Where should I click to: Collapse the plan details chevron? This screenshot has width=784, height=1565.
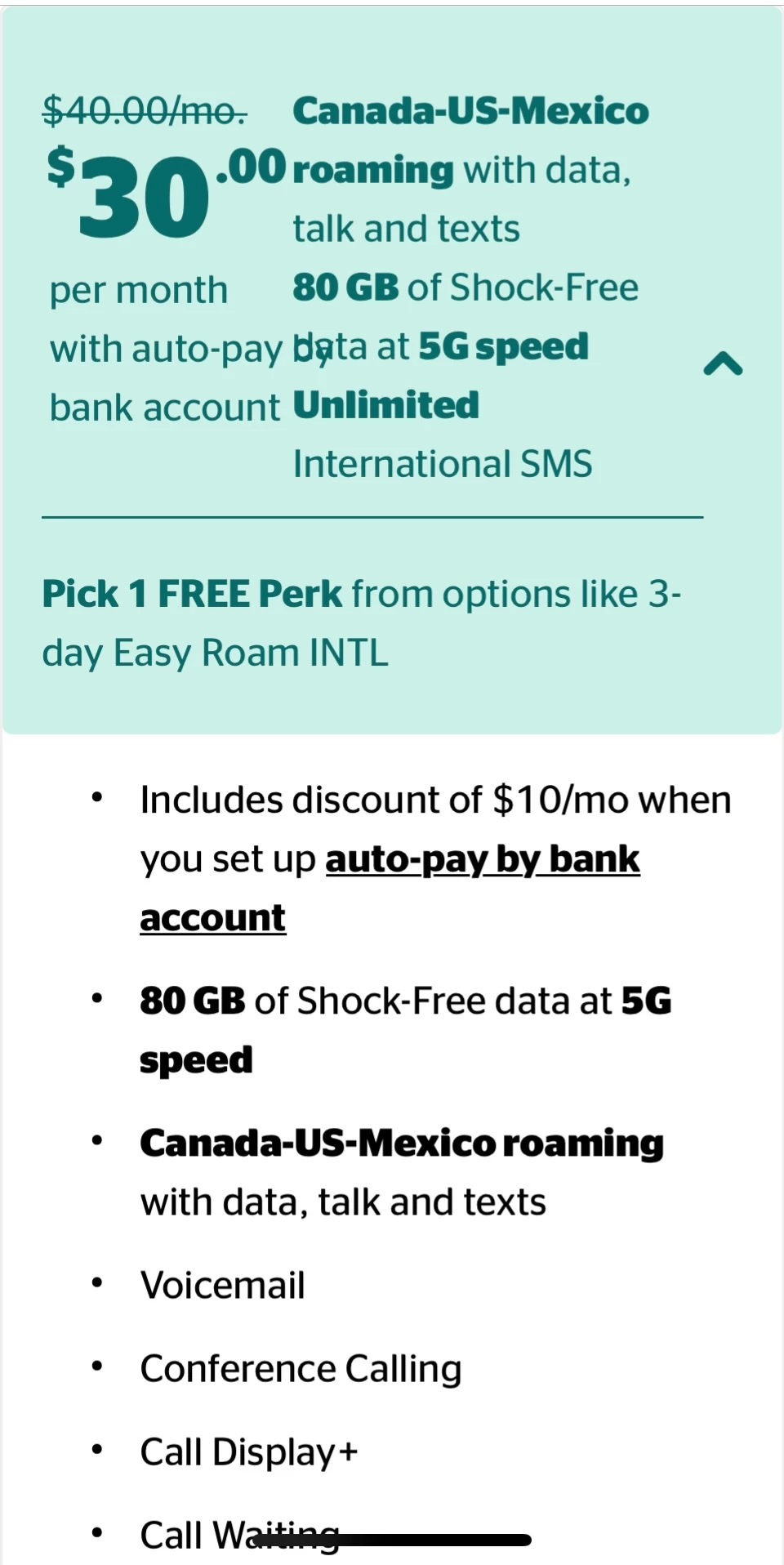[x=723, y=363]
